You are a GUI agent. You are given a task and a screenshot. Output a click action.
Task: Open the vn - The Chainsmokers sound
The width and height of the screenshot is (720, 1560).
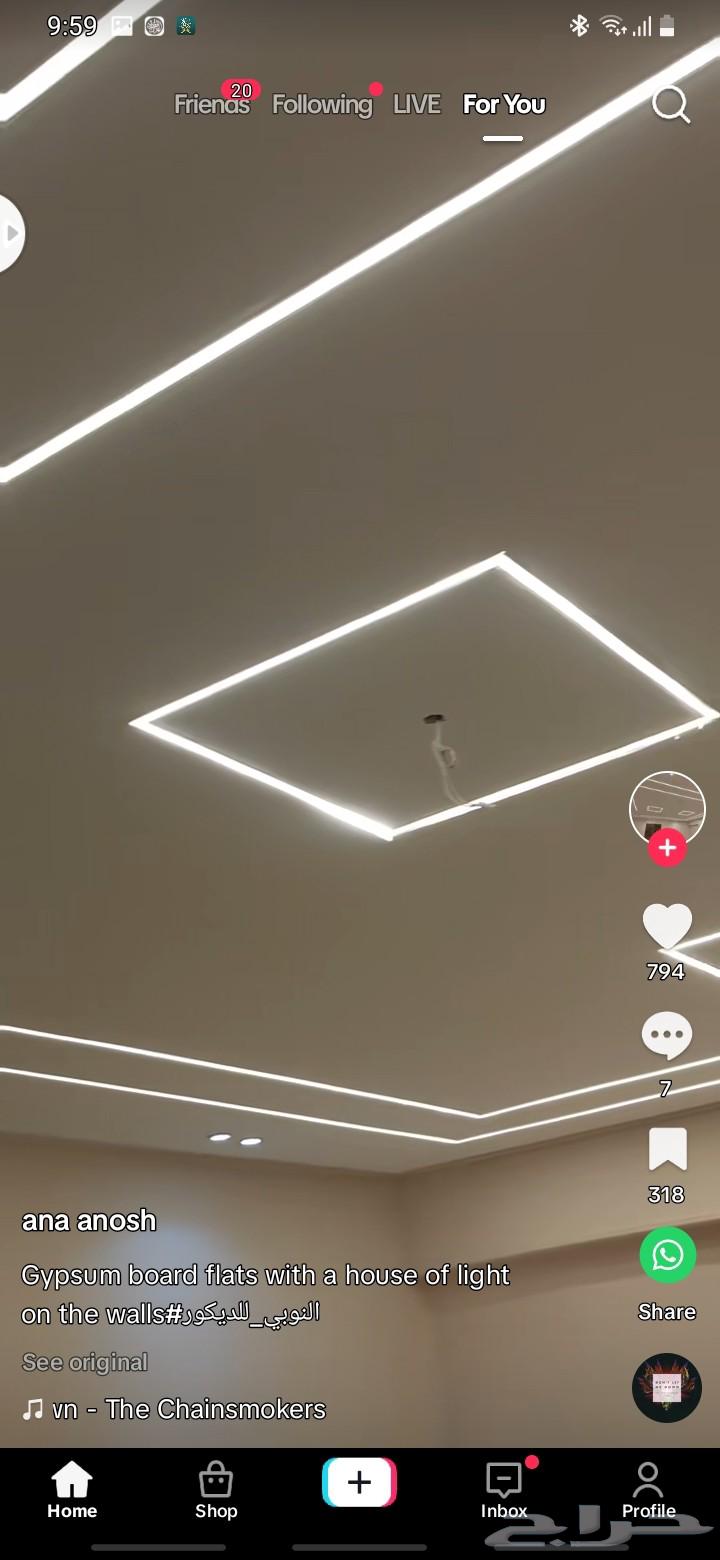(188, 1409)
